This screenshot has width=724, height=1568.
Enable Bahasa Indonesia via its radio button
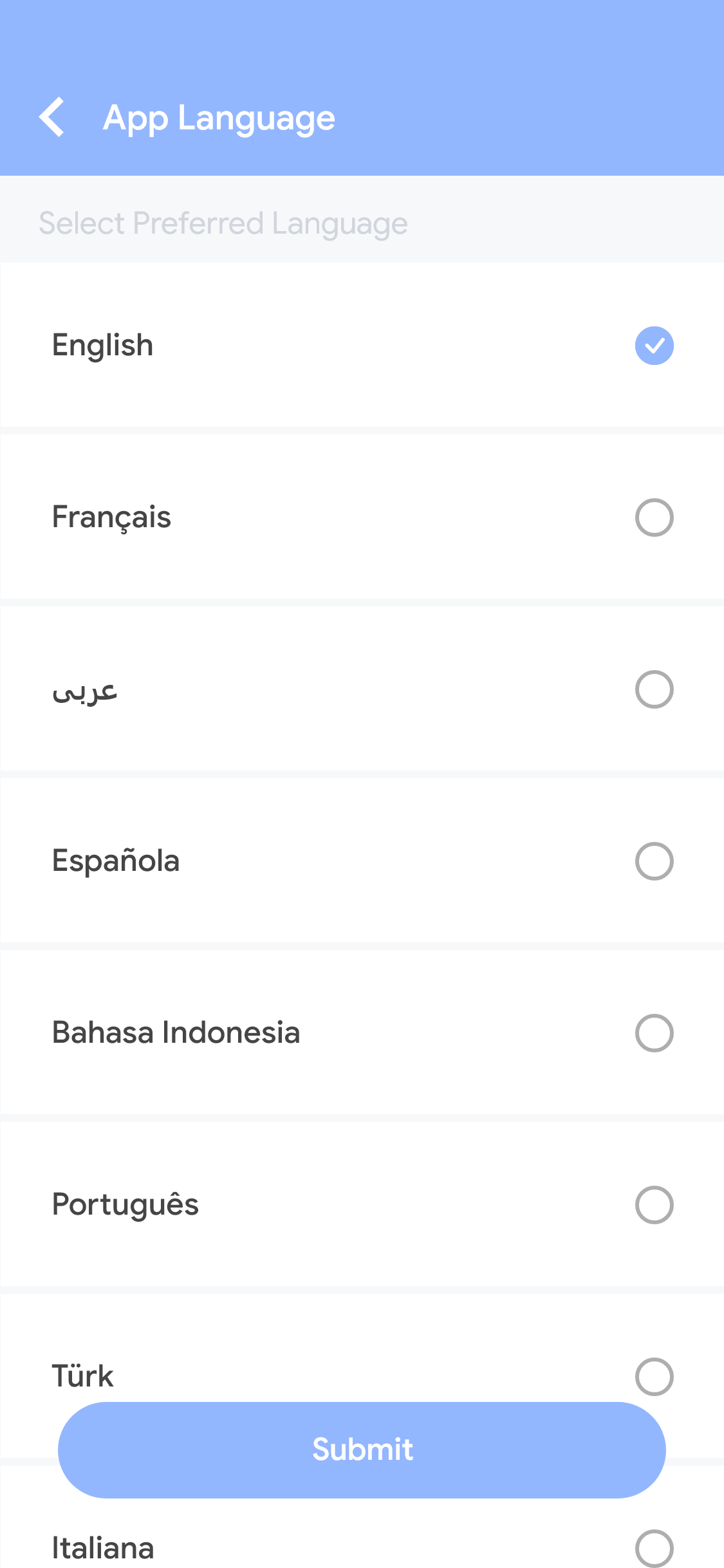(x=654, y=1032)
